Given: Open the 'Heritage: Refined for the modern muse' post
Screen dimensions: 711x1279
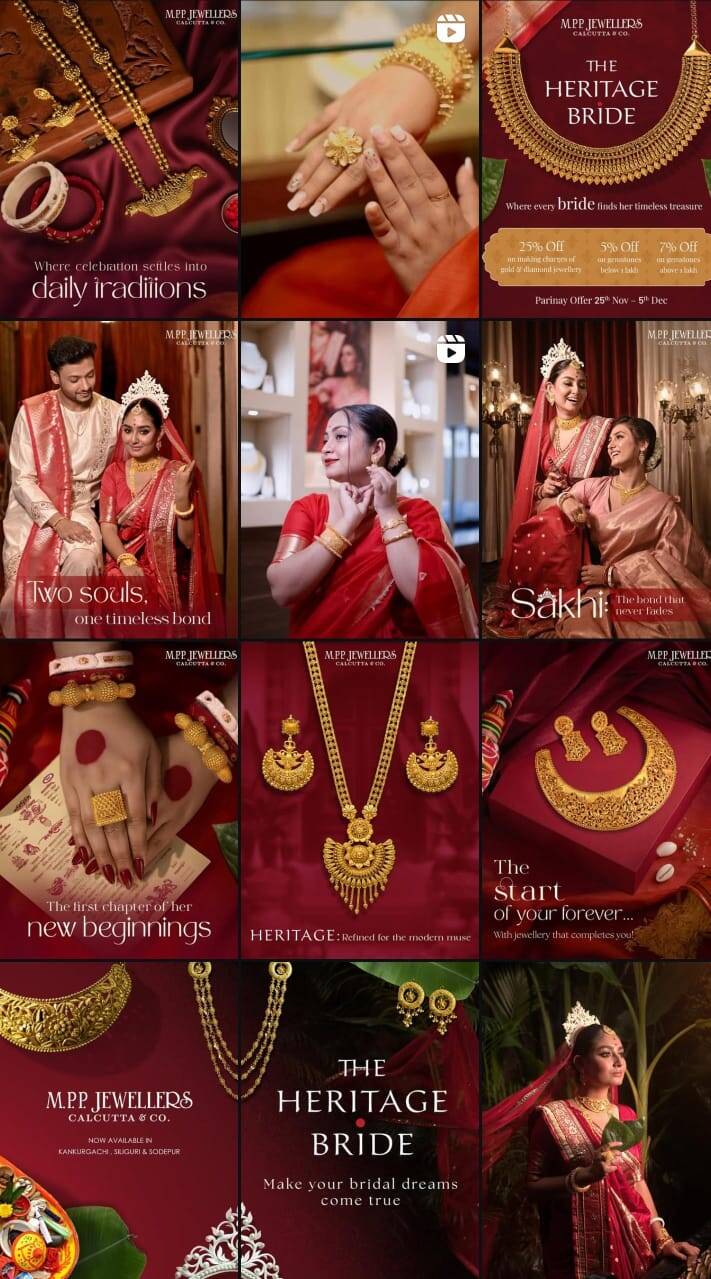Looking at the screenshot, I should coord(359,800).
